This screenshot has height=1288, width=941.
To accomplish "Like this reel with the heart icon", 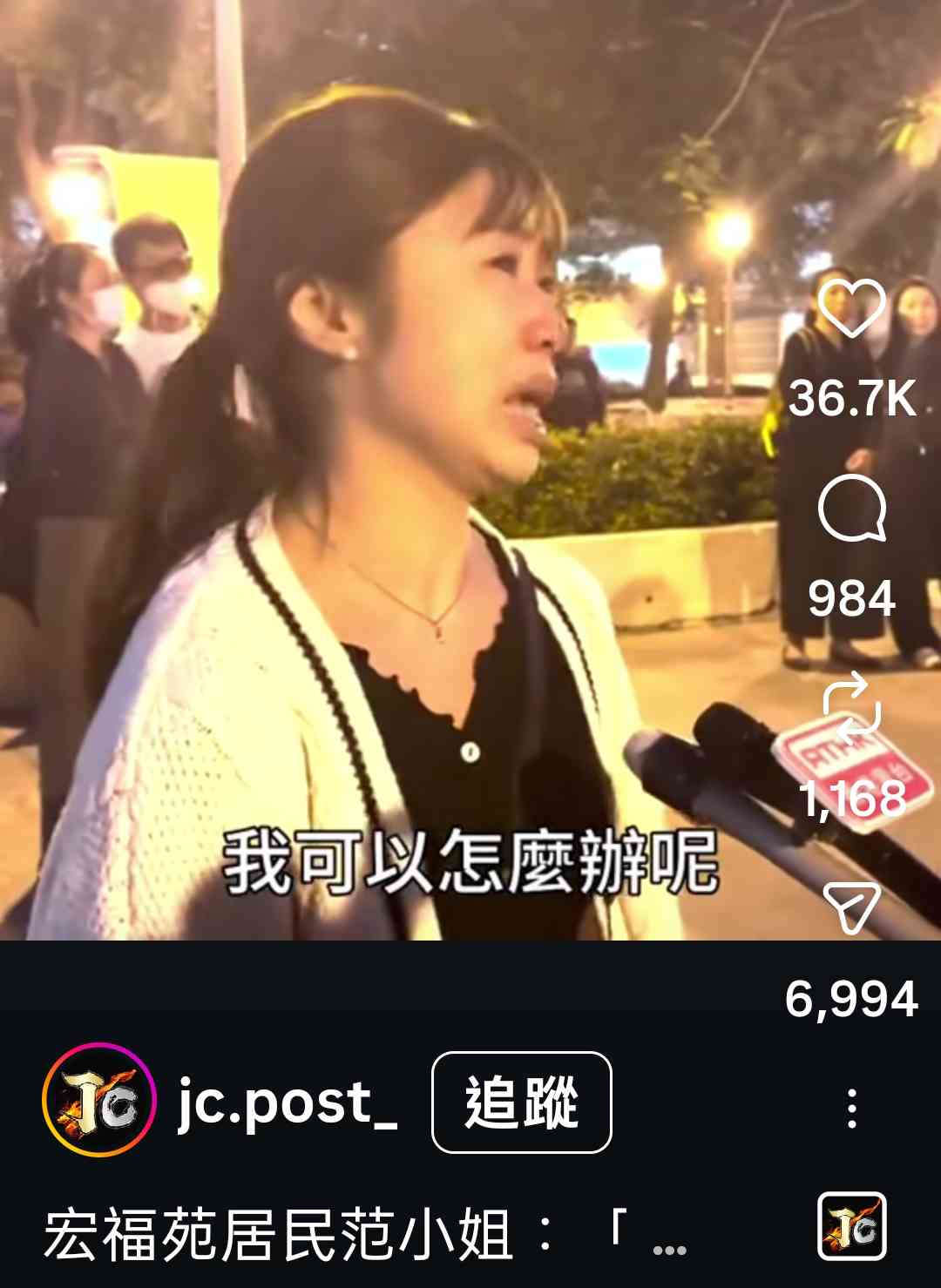I will tap(851, 309).
